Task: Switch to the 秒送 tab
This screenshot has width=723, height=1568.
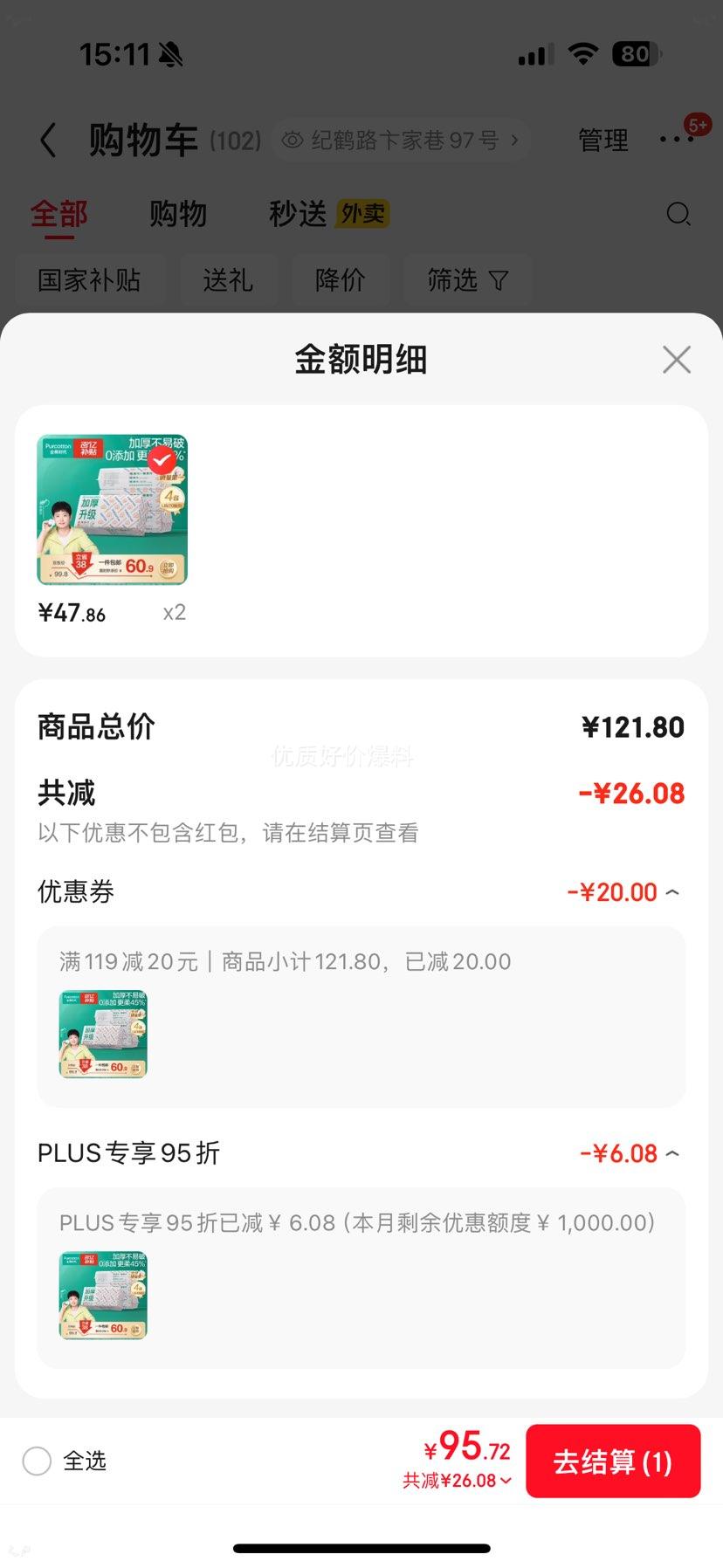Action: (297, 213)
